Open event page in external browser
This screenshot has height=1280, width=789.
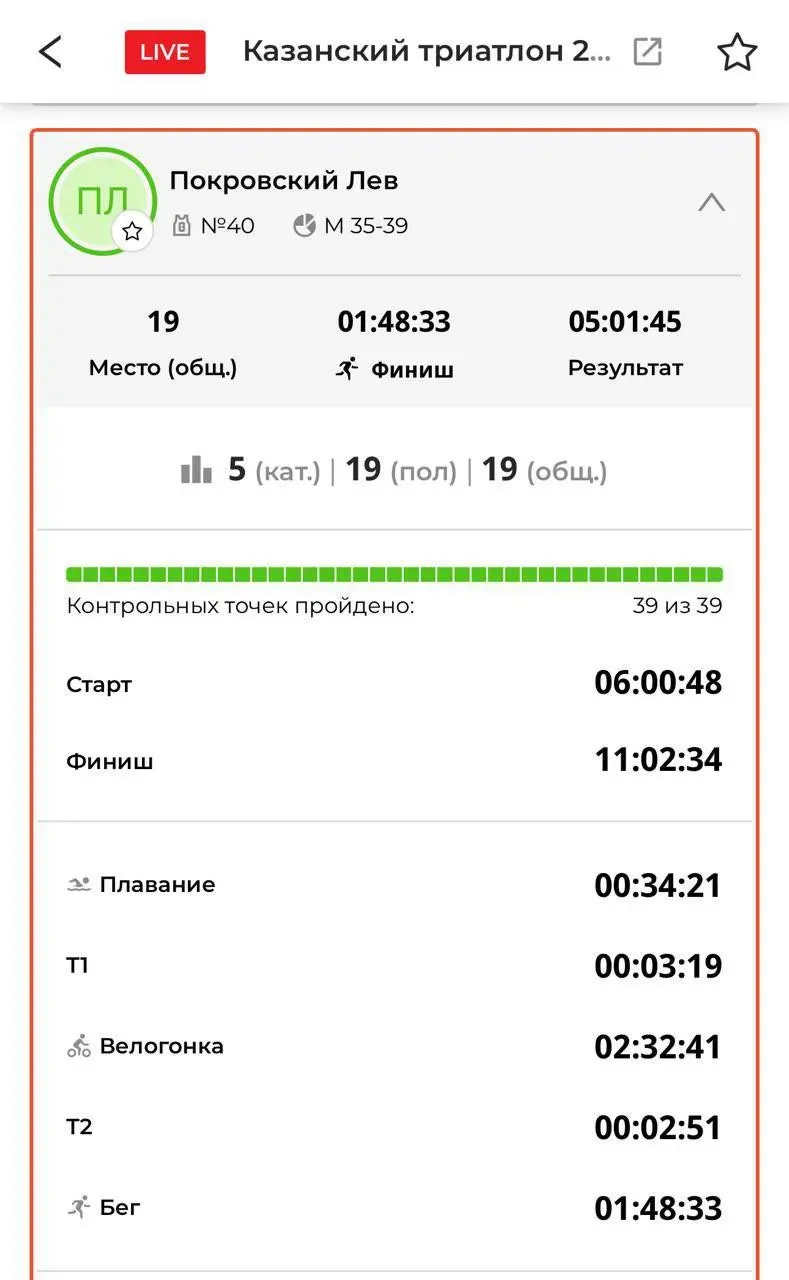pyautogui.click(x=648, y=52)
